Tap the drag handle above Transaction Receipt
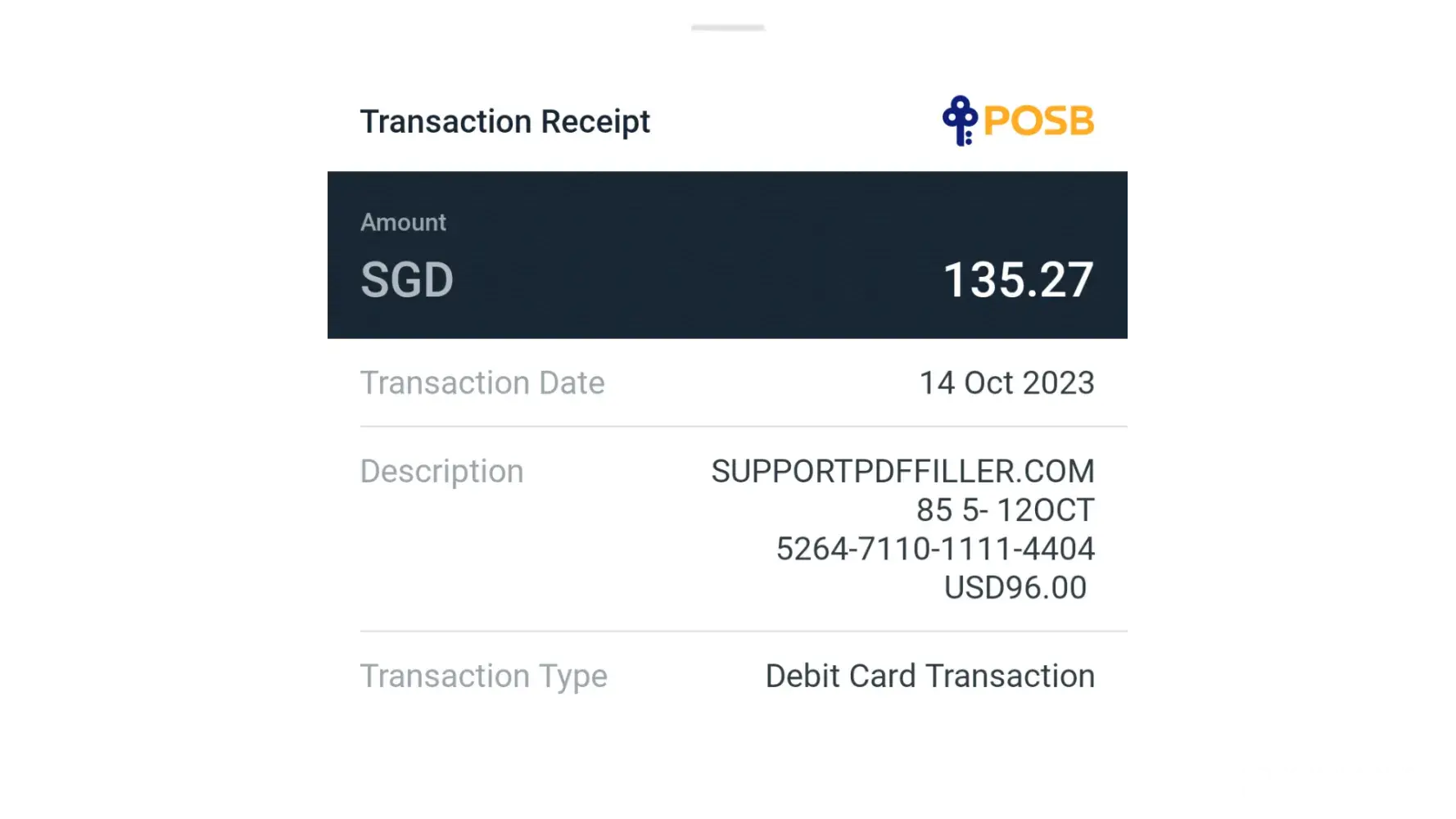Viewport: 1456px width, 819px height. click(727, 28)
